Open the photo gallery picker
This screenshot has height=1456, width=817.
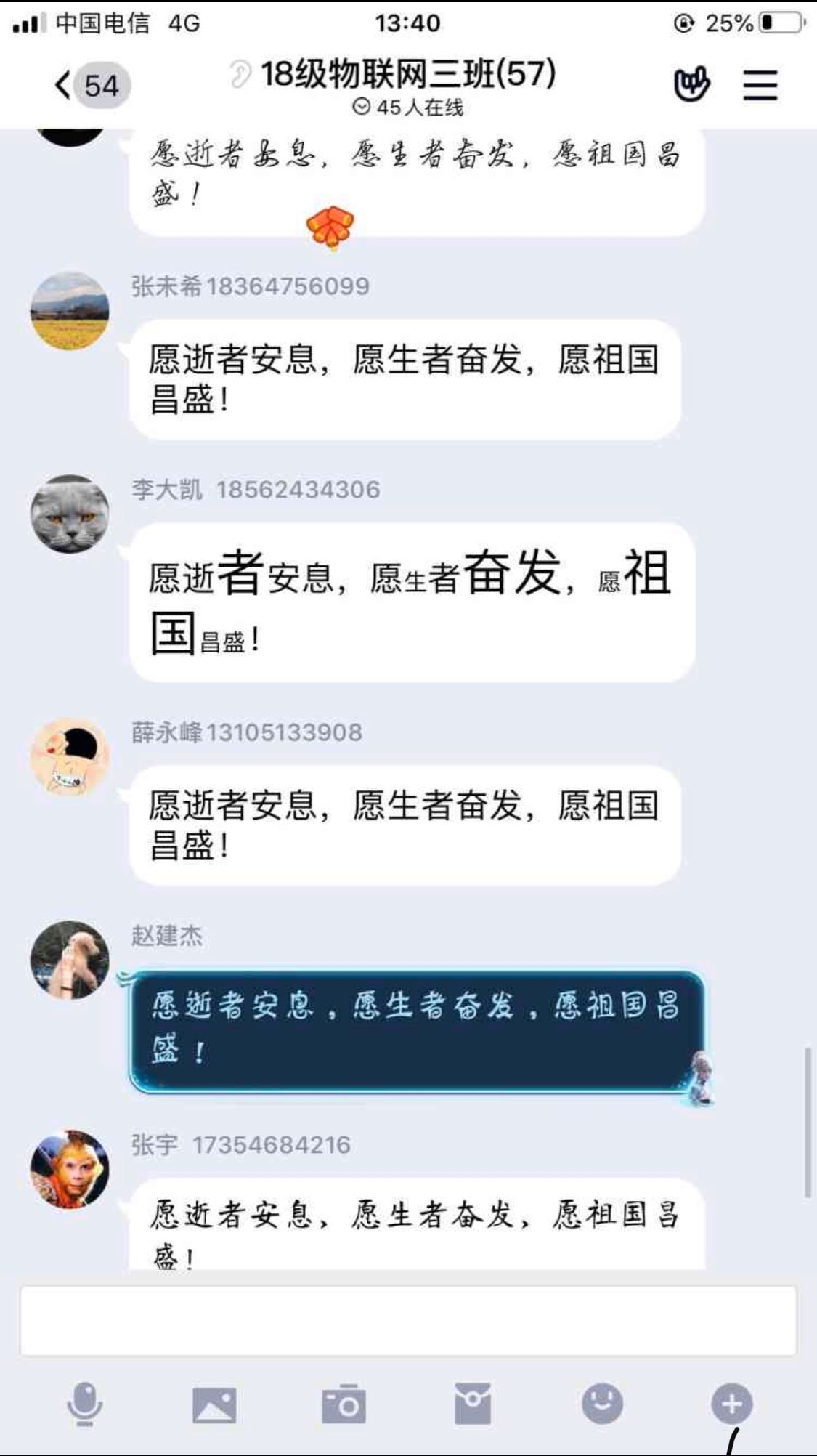(214, 1404)
